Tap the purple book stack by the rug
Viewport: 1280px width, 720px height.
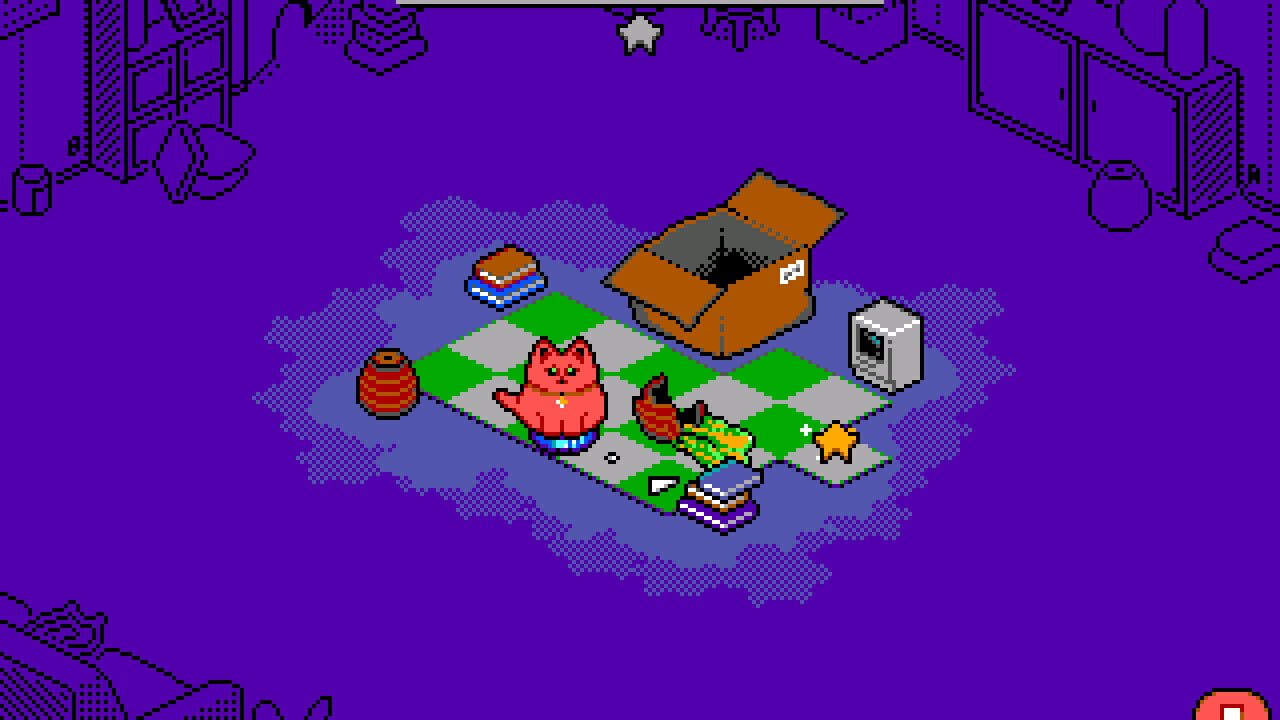pos(720,497)
